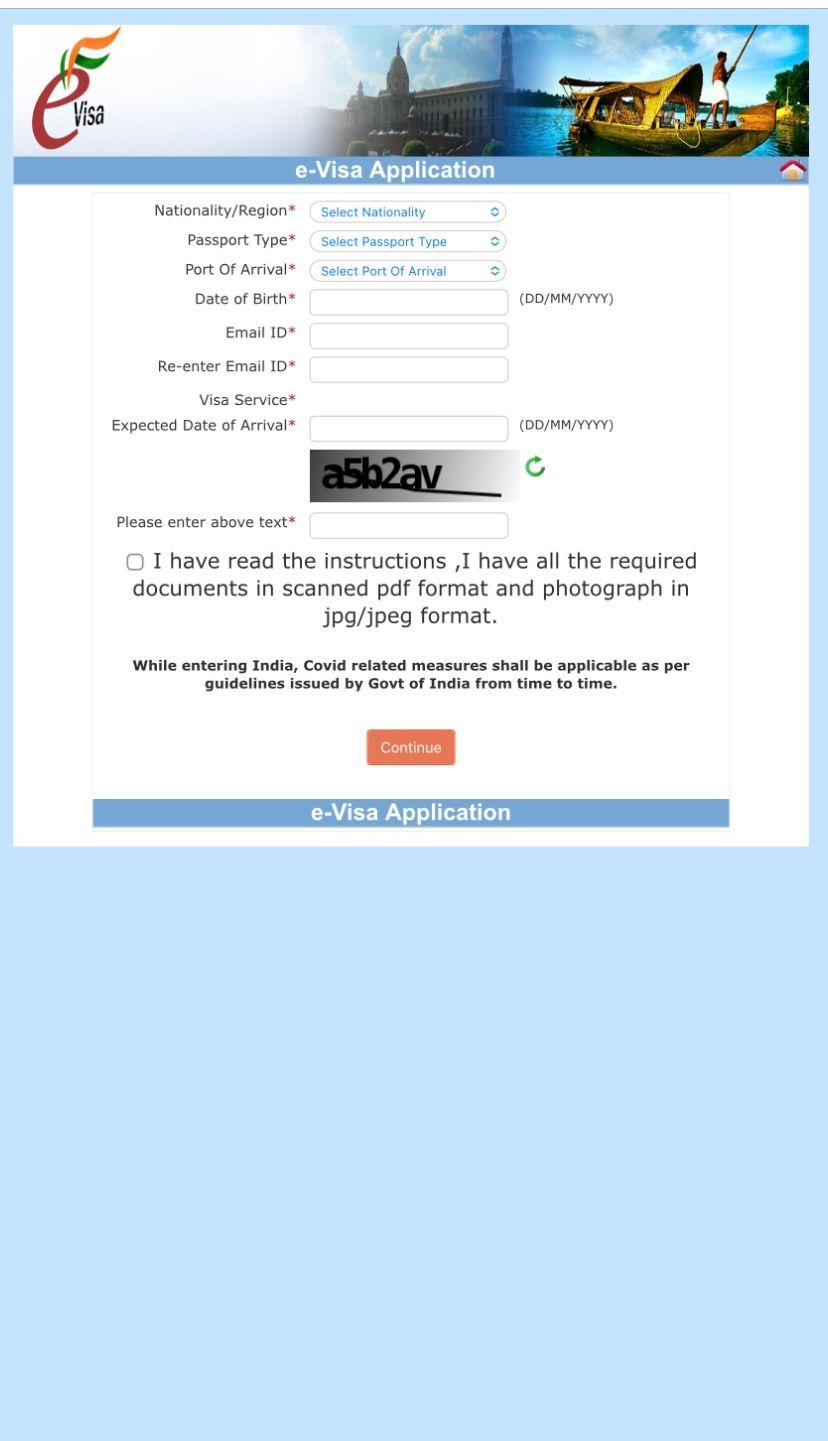Select the Re-enter Email ID field
This screenshot has height=1441, width=828.
pos(409,369)
